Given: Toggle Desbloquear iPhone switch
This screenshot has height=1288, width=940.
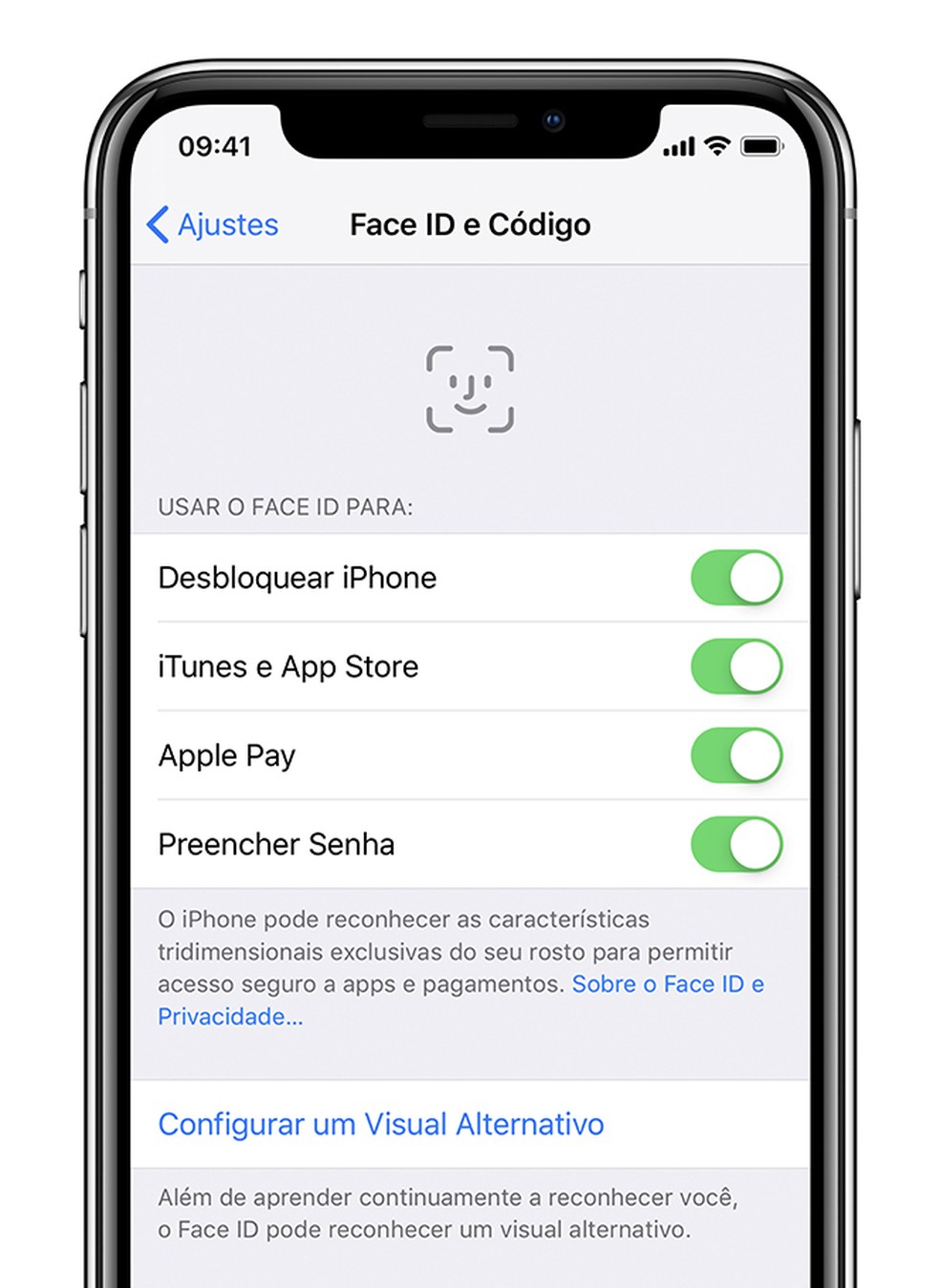Looking at the screenshot, I should click(736, 578).
